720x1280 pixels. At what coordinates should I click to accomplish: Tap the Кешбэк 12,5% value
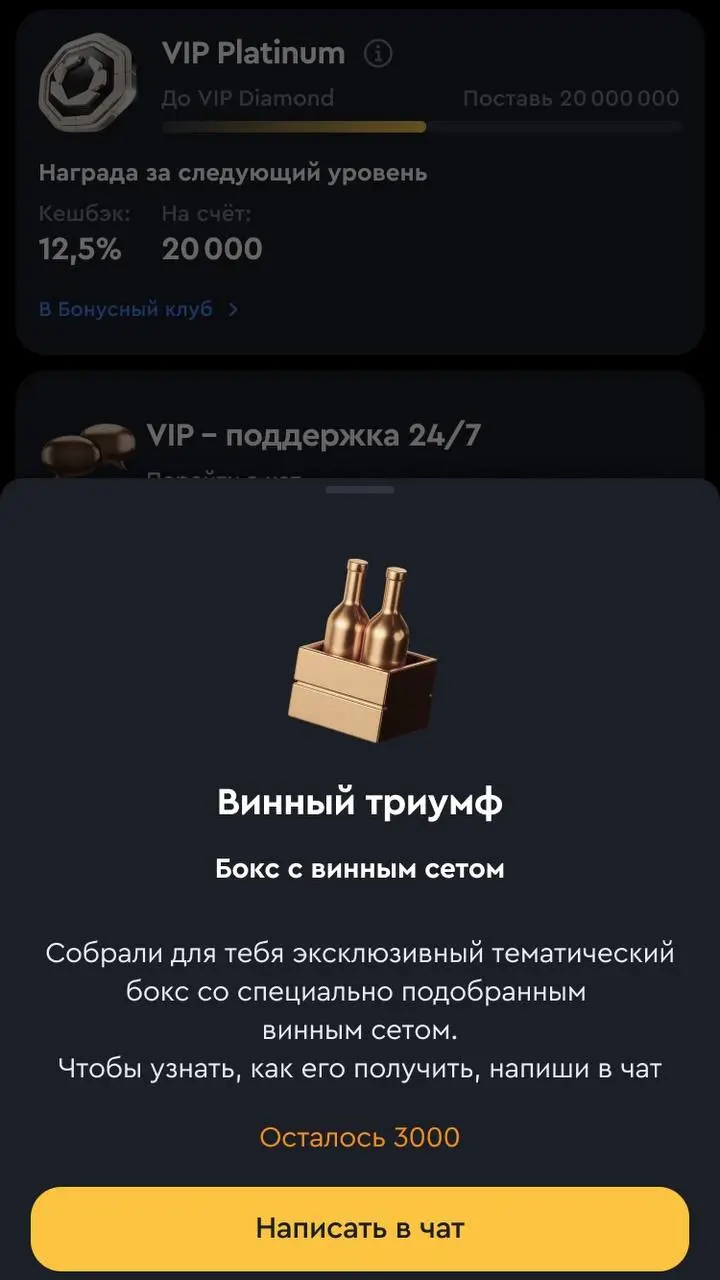coord(80,248)
